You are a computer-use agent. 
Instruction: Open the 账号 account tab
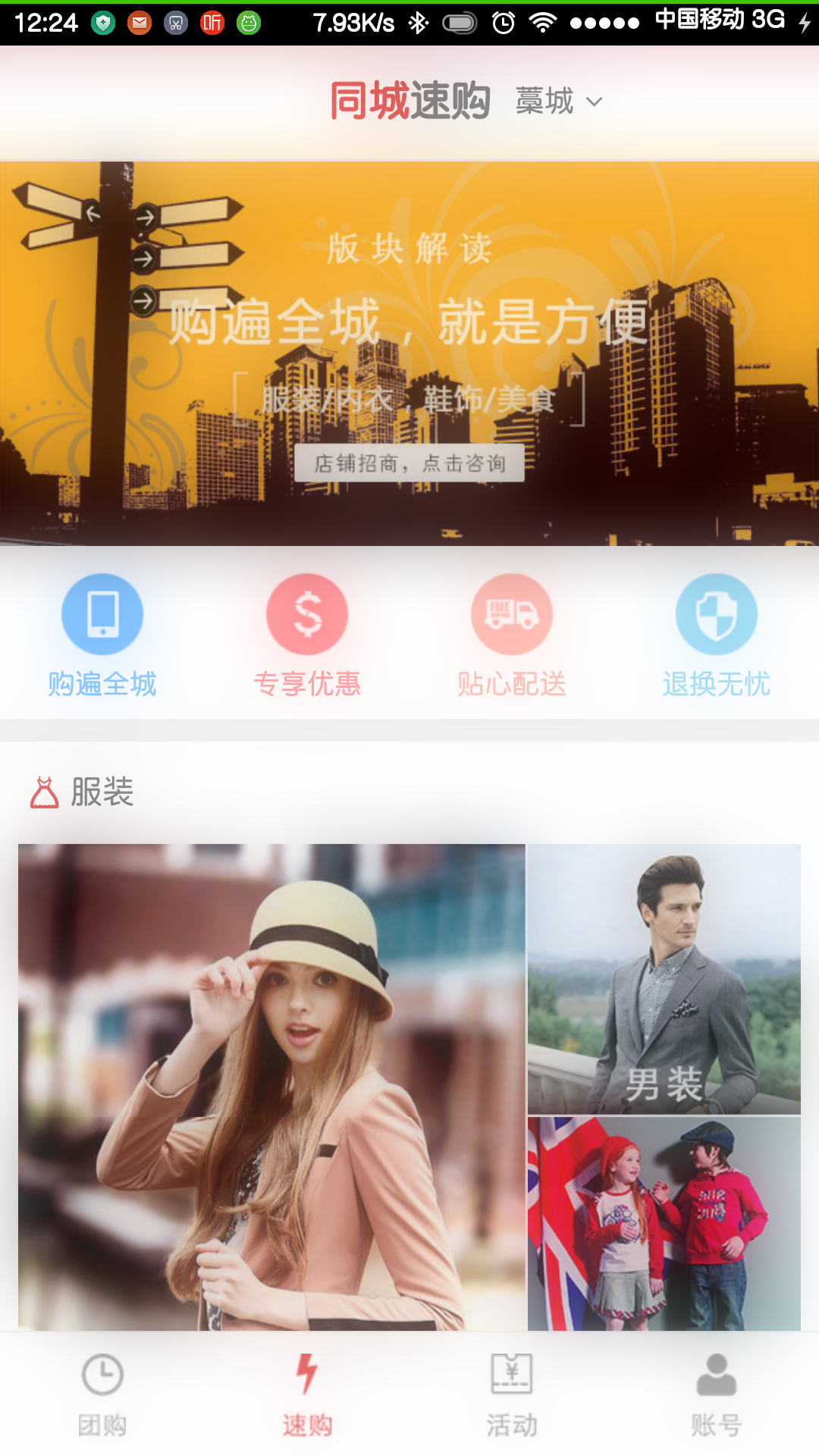tap(716, 1395)
